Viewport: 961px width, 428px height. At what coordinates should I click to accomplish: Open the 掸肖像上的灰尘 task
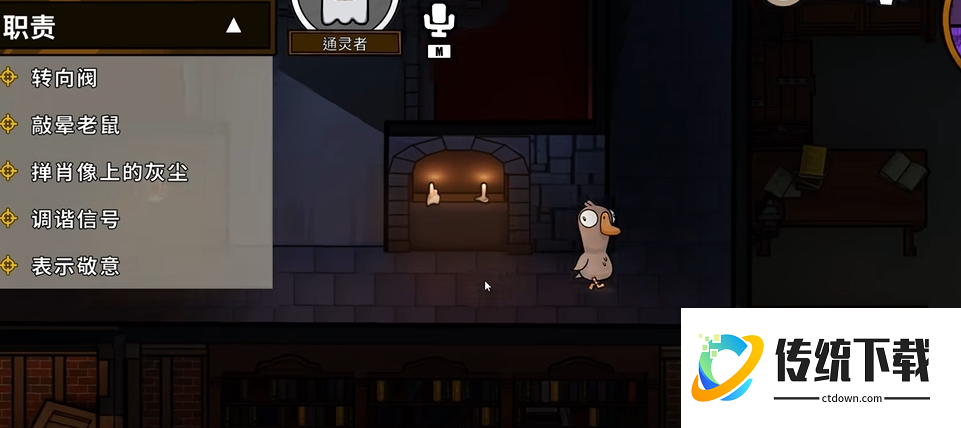pos(110,172)
